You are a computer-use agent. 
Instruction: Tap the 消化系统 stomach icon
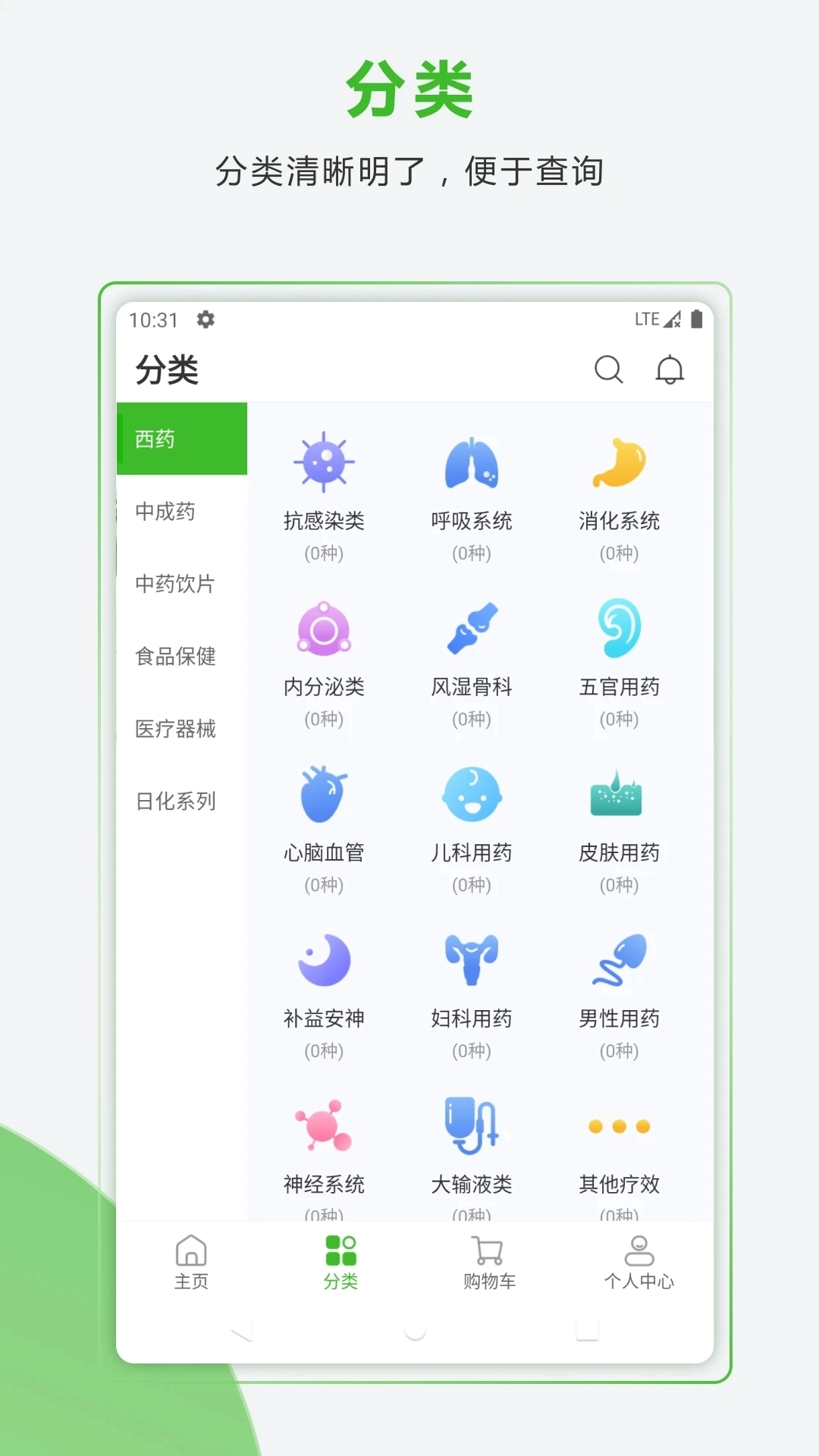[x=619, y=463]
